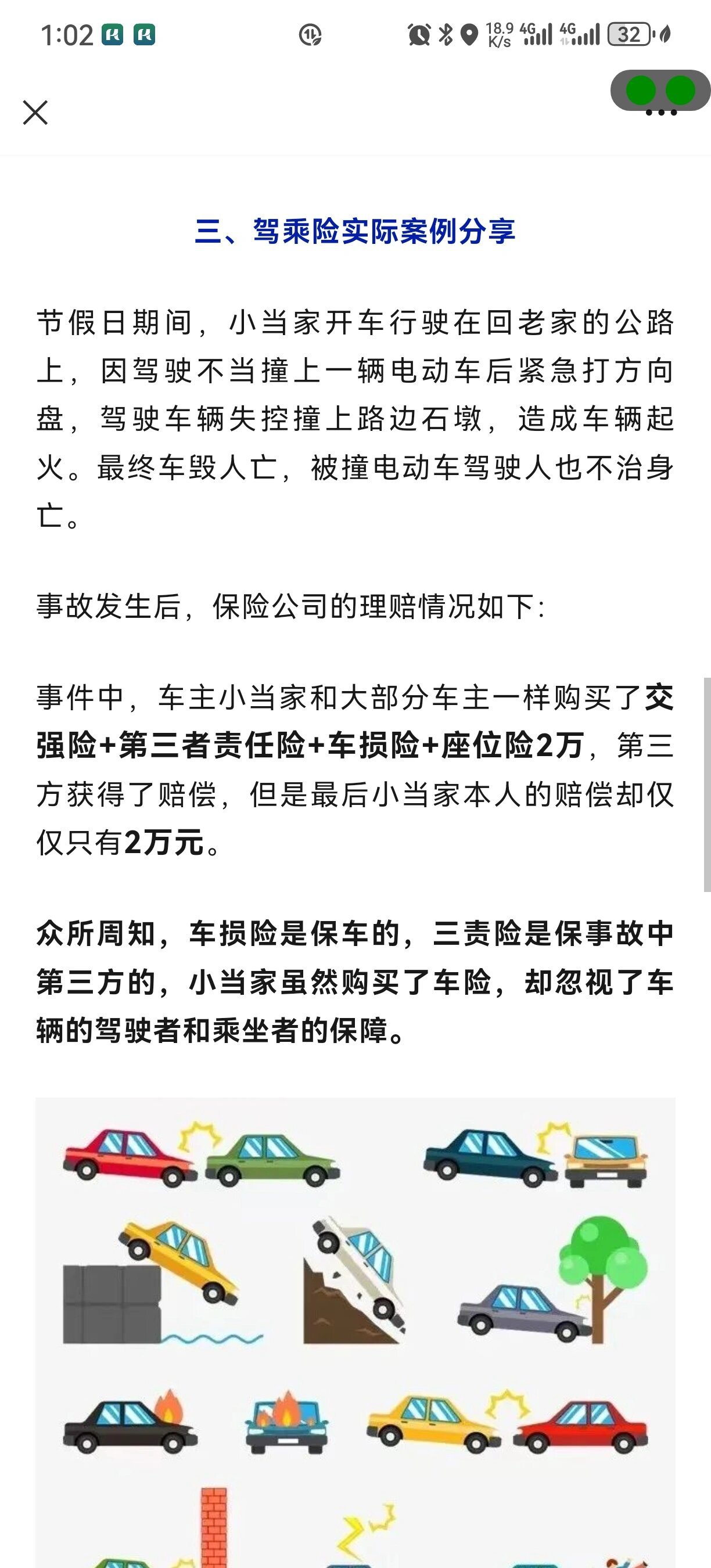The image size is (711, 1568).
Task: Tap the circular NFC icon in the status bar center
Action: [x=310, y=34]
